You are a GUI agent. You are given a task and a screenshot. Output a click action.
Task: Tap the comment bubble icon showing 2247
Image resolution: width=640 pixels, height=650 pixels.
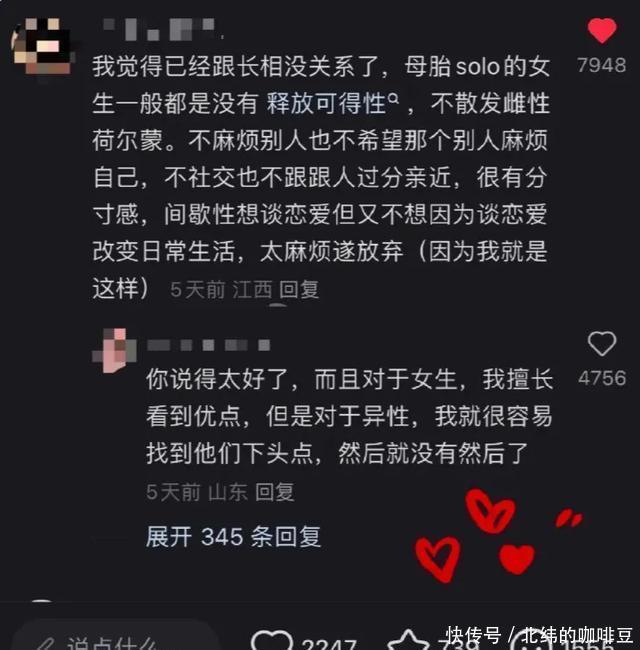[271, 640]
